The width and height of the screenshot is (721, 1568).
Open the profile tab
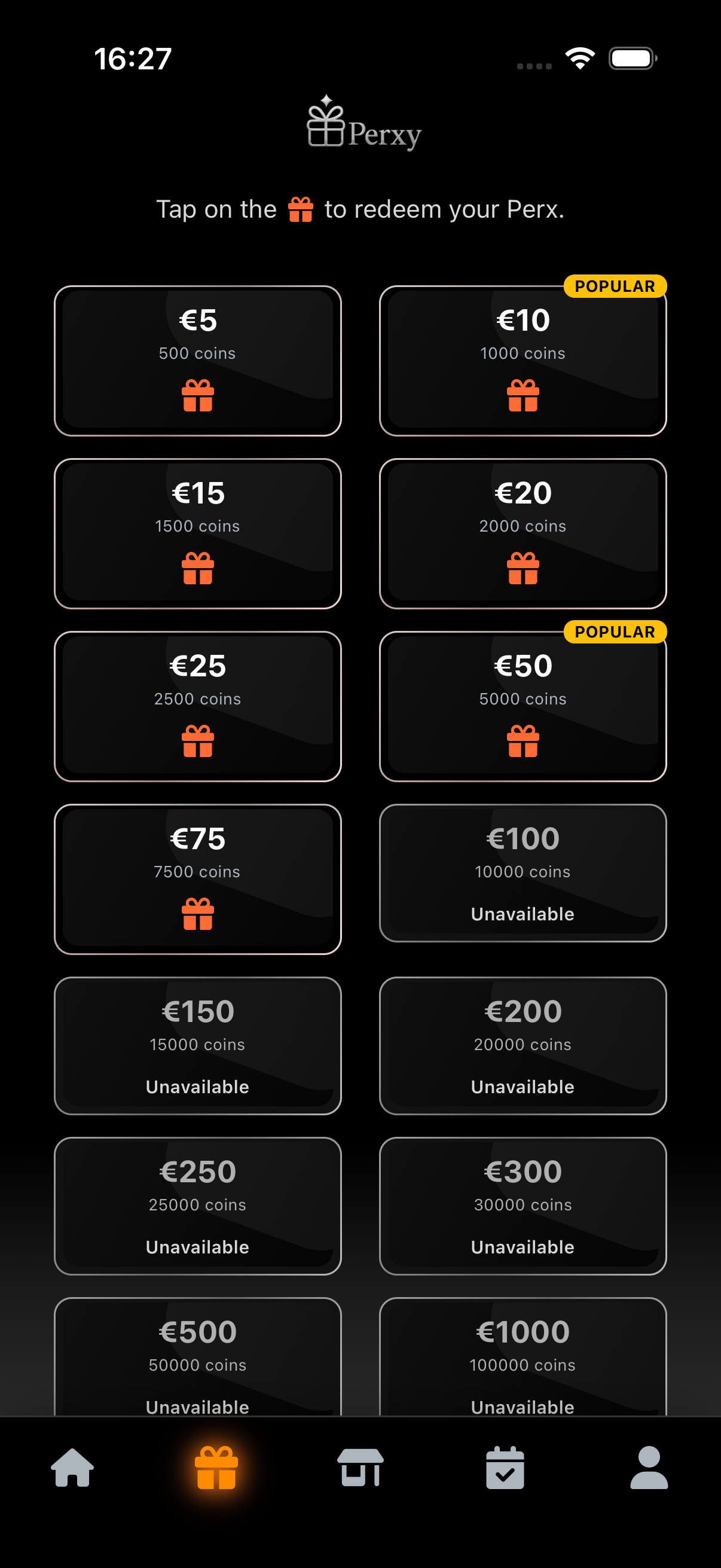pos(649,1467)
